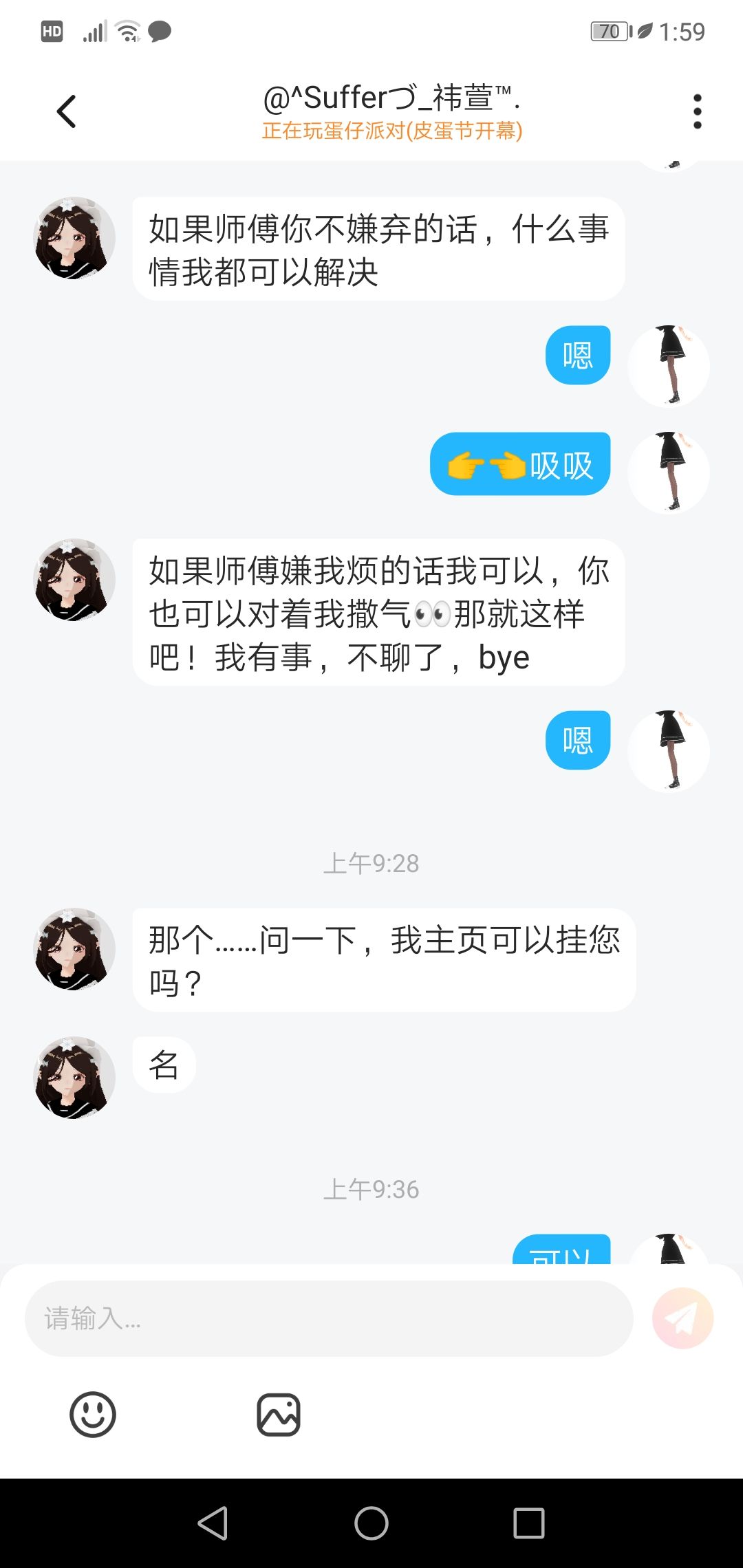This screenshot has height=1568, width=743.
Task: Open my avatar beside the 吸吸 message
Action: coord(669,472)
